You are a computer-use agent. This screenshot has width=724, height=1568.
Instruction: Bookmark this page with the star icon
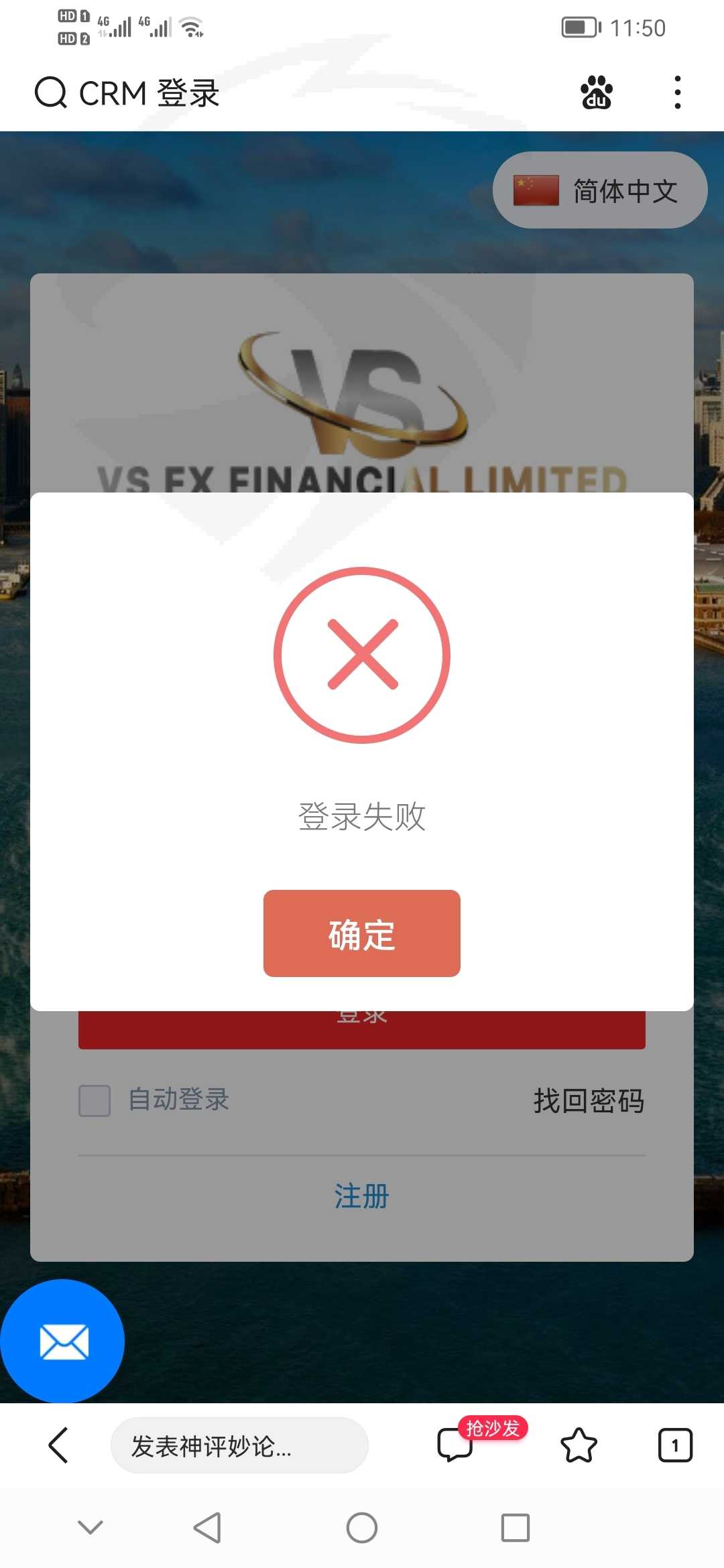(x=579, y=1445)
